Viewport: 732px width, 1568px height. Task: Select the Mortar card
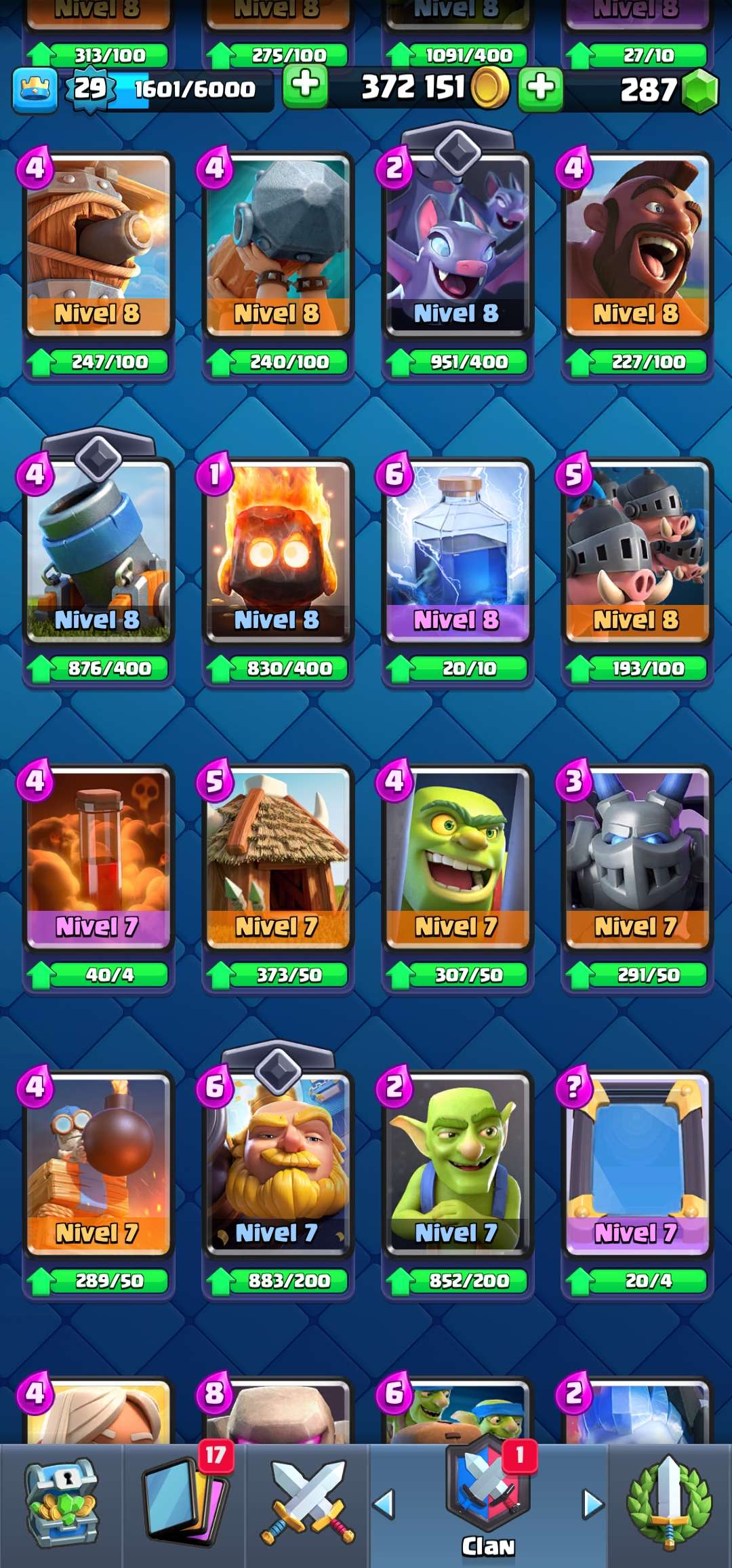tap(98, 551)
